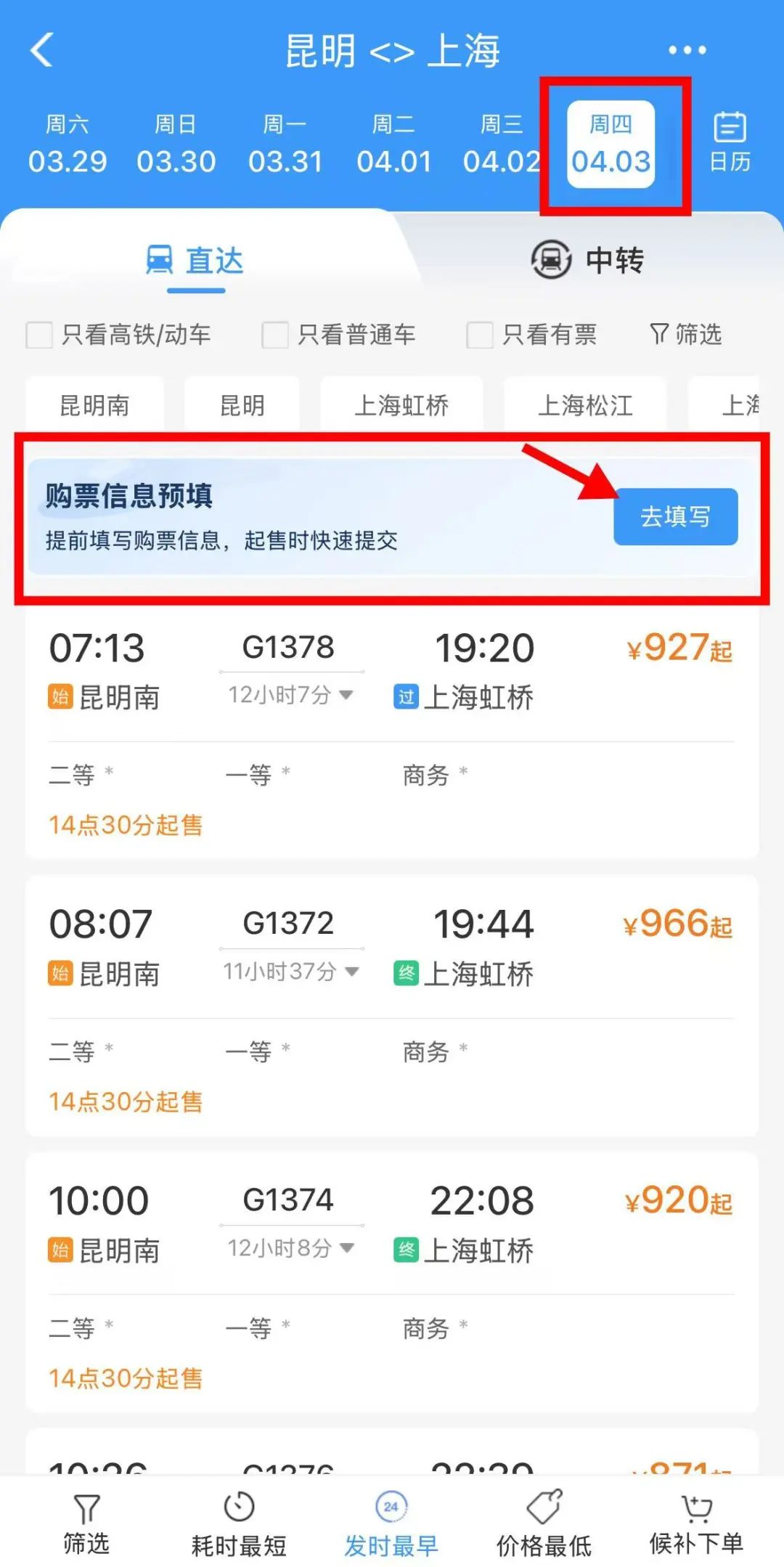Select date 周三 04.02
Viewport: 784px width, 1567px height.
click(502, 144)
